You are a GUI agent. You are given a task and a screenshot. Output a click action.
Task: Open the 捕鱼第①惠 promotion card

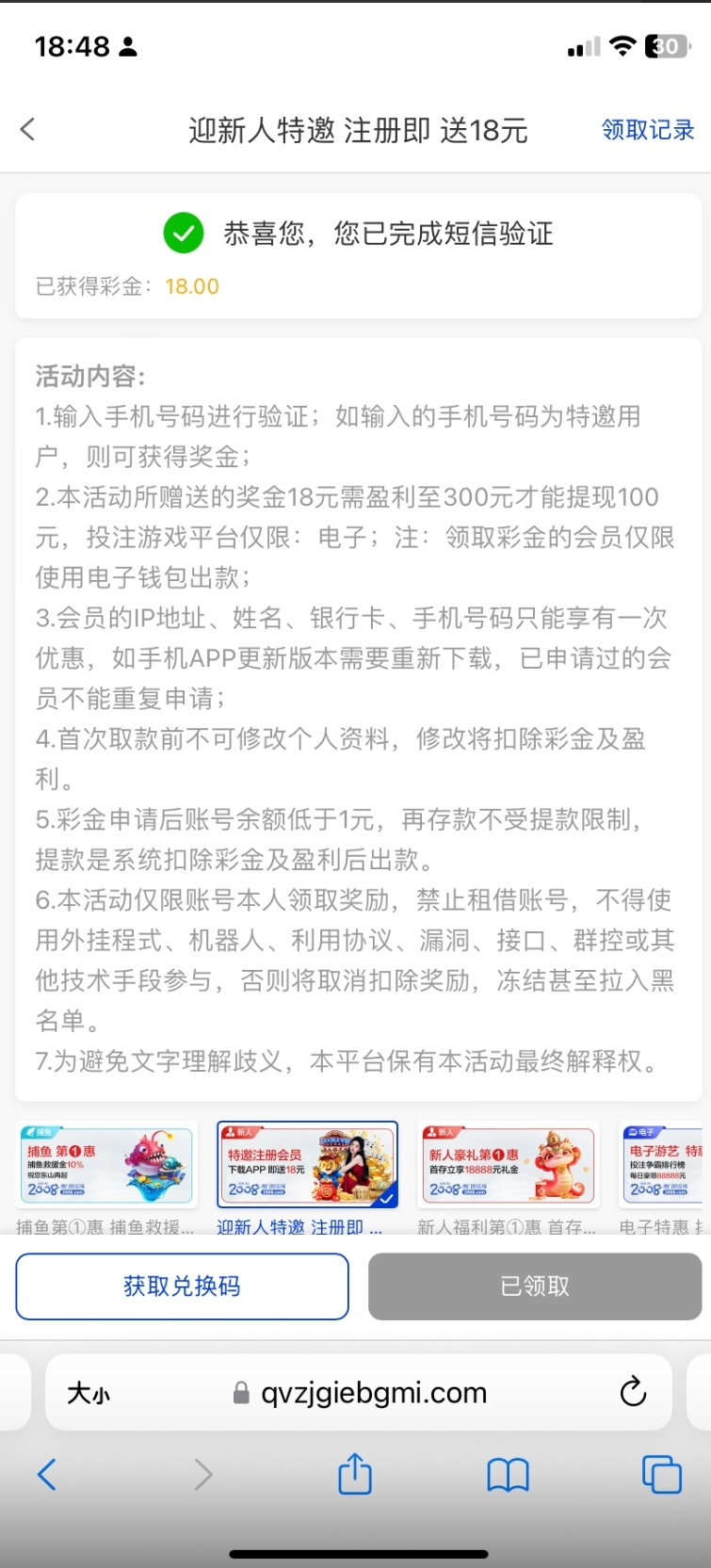click(x=106, y=1167)
